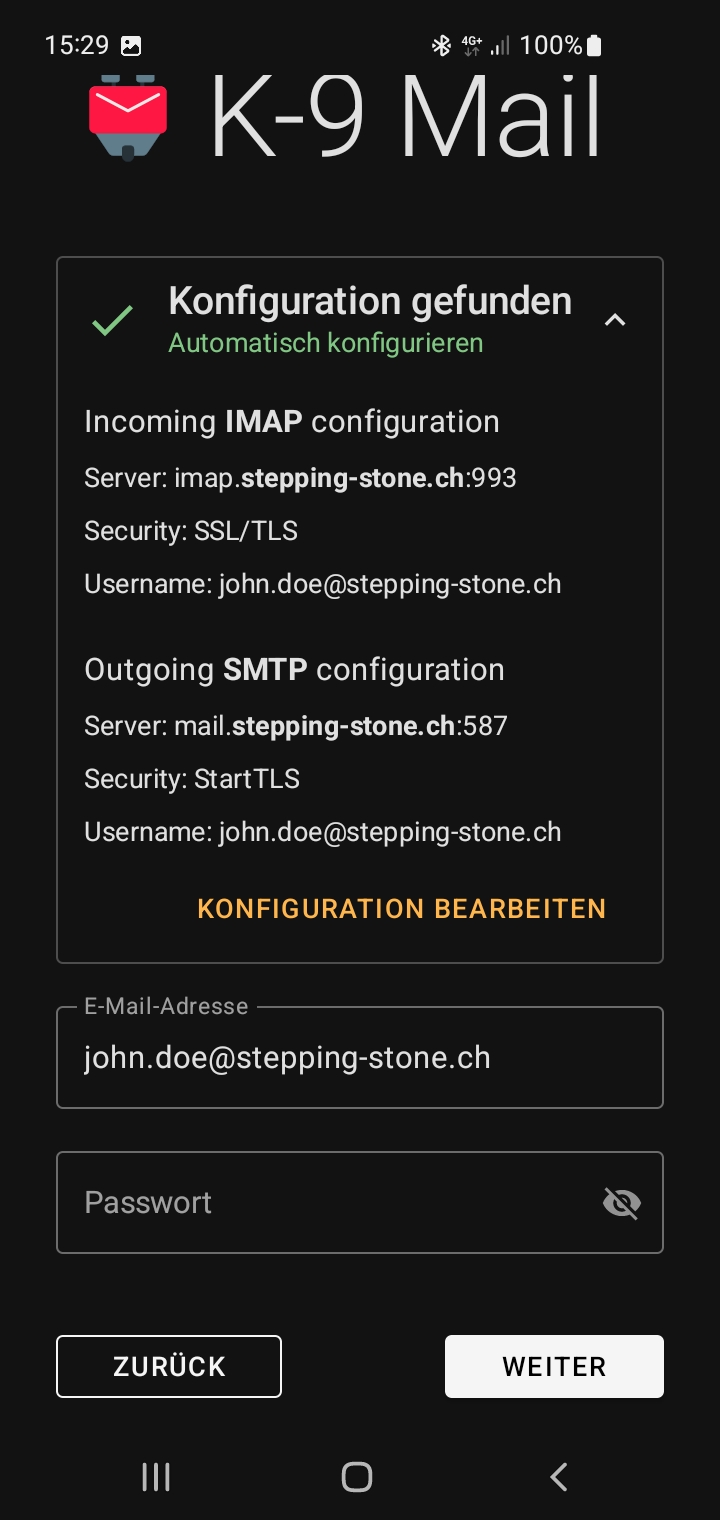Toggle password visibility eye icon

[622, 1202]
